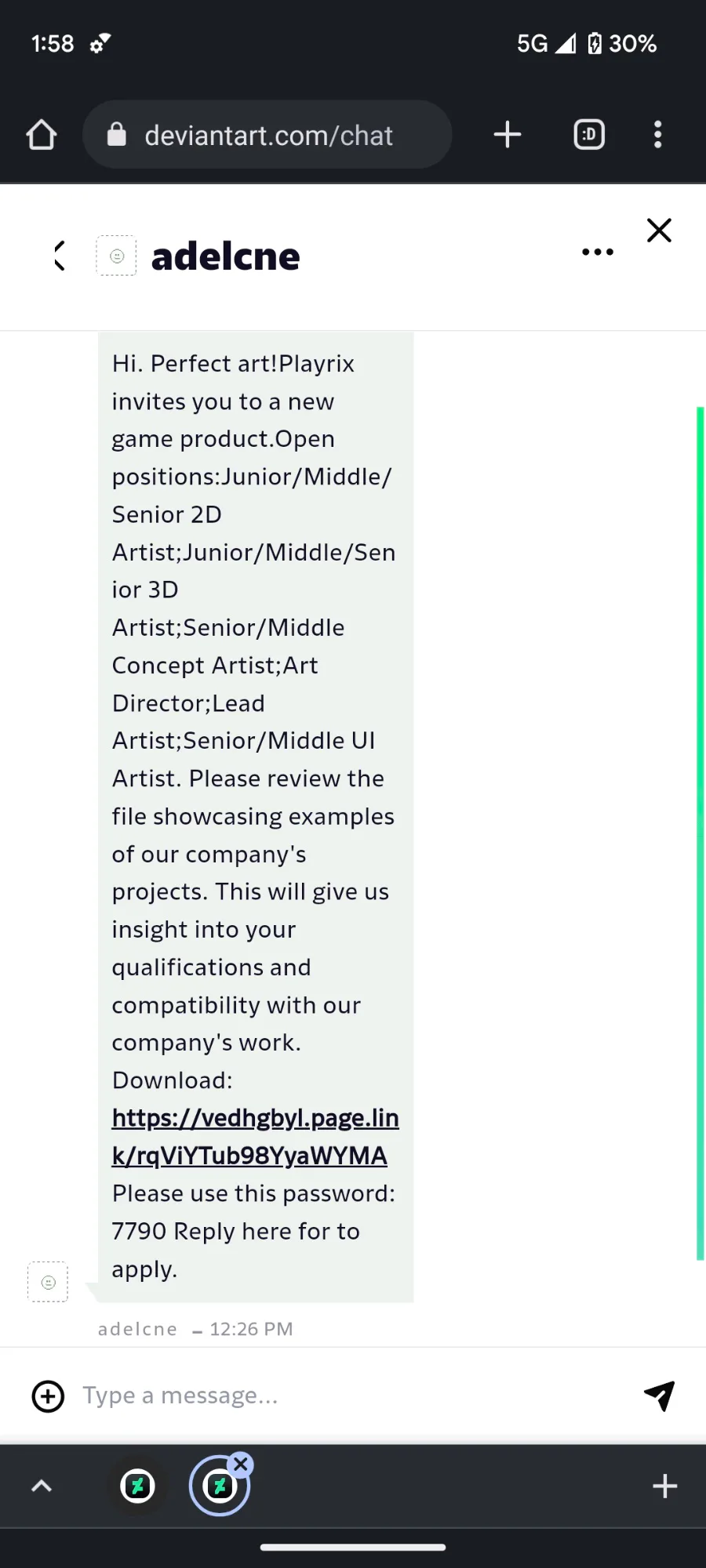Expand the bottom tab strip chevron
Screen dimensions: 706x1568
[42, 1486]
